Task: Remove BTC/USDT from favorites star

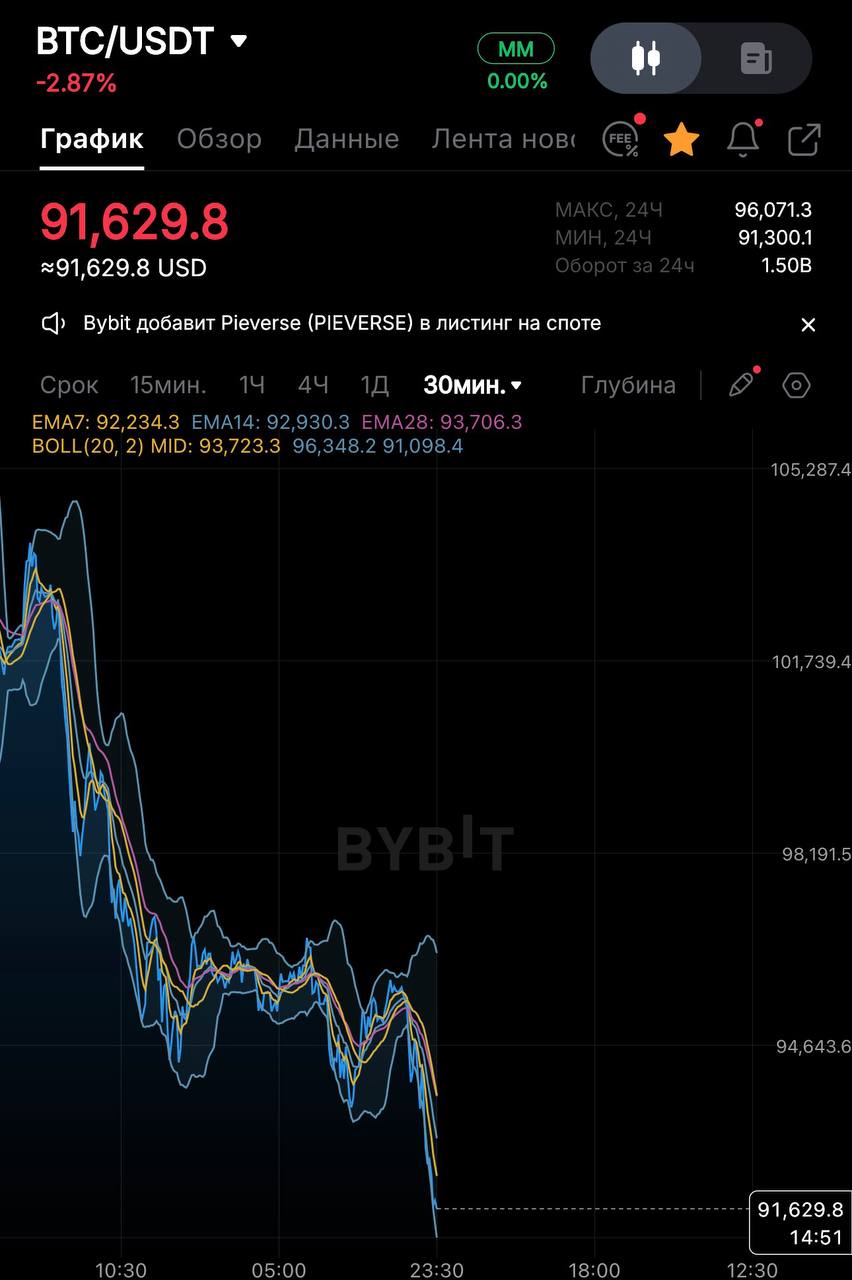Action: pyautogui.click(x=681, y=140)
